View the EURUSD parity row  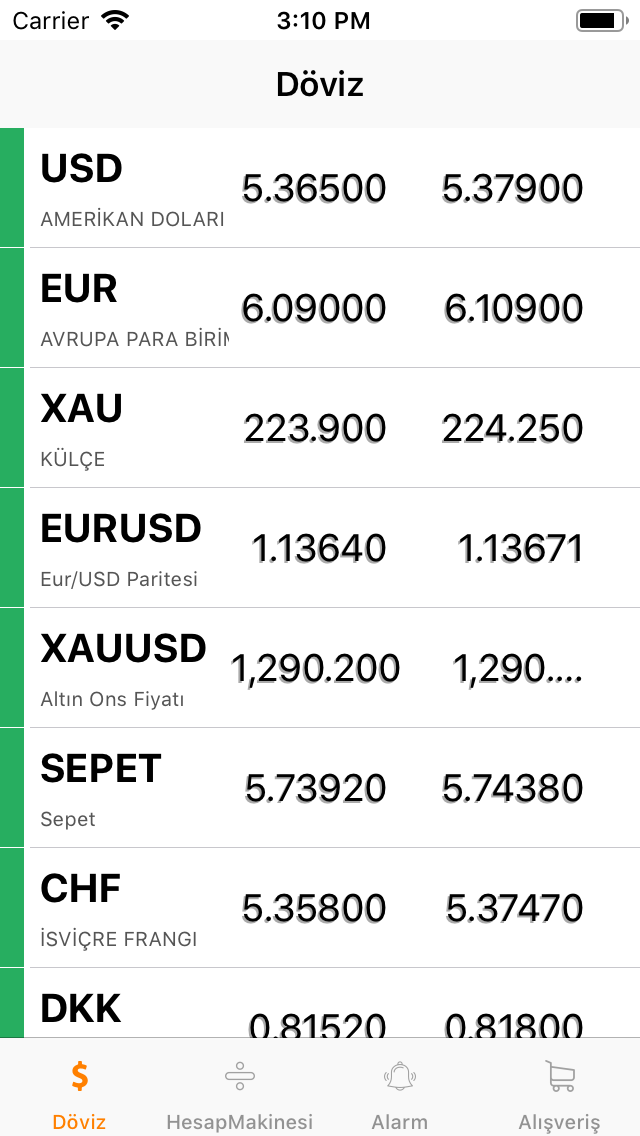point(320,548)
